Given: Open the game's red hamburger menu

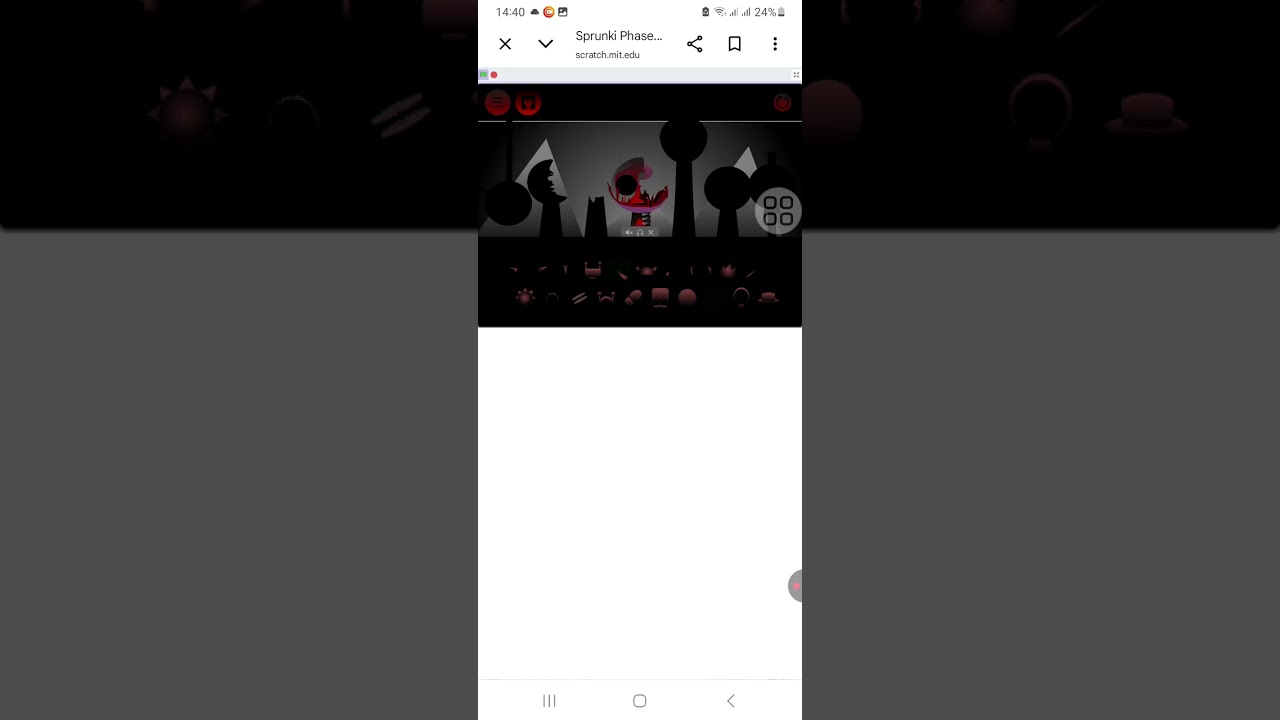Looking at the screenshot, I should 497,103.
